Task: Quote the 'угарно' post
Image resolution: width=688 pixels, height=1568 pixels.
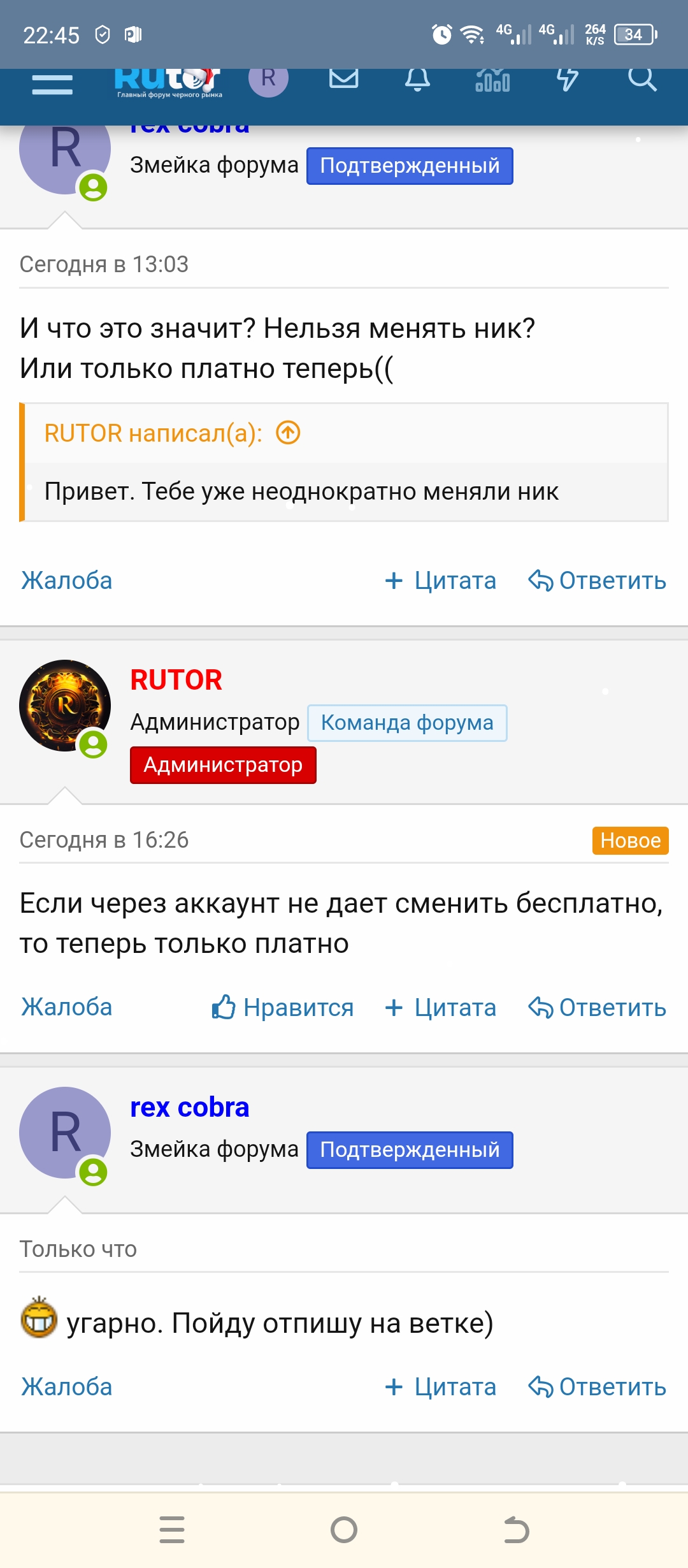Action: click(x=441, y=1387)
